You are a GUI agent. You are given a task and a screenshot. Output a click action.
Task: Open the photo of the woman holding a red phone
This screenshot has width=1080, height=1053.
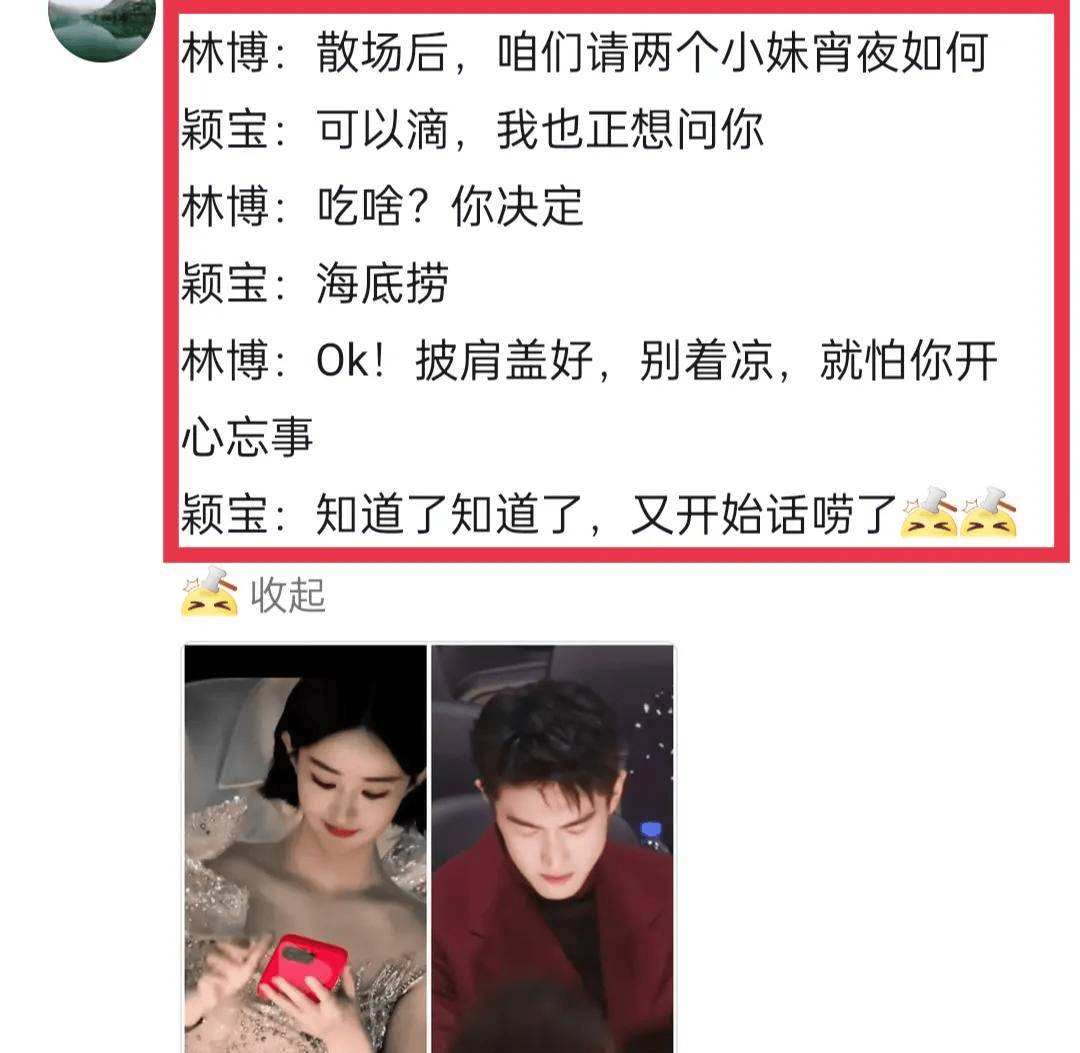(305, 848)
